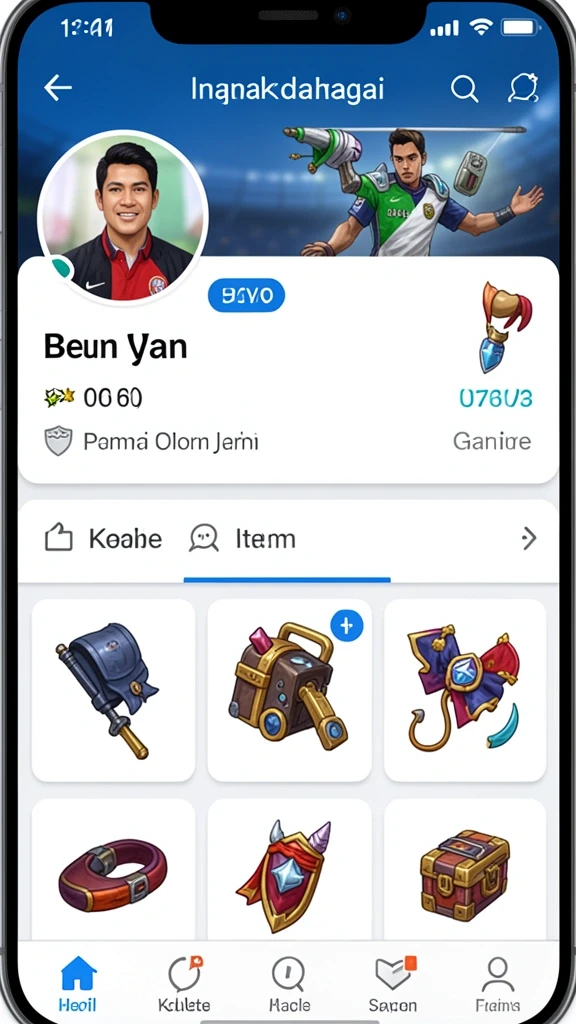The width and height of the screenshot is (576, 1024).
Task: Open the bronze cannon item card
Action: (289, 690)
